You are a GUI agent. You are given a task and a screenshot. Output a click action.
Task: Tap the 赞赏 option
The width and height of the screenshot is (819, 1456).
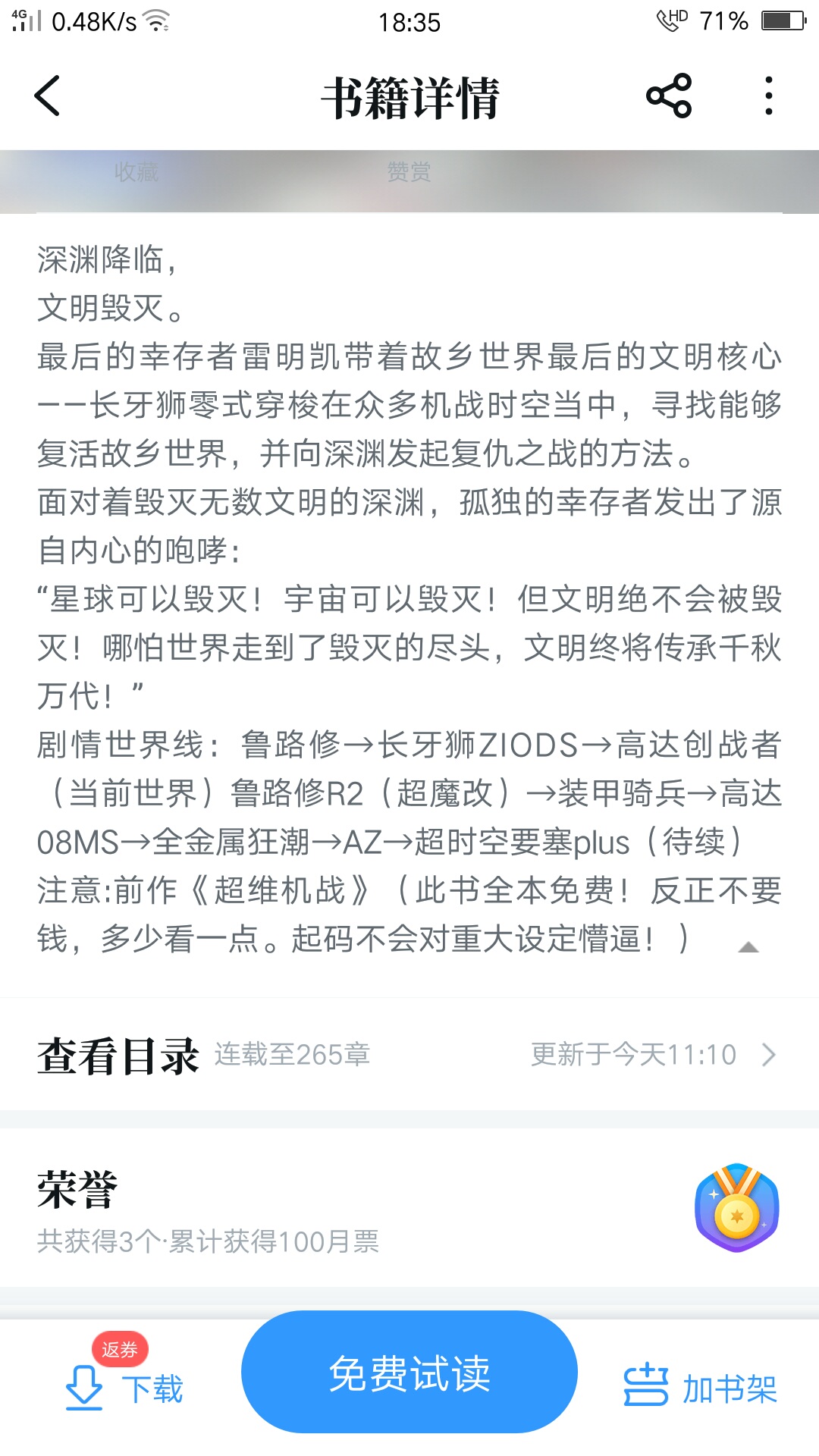pyautogui.click(x=409, y=172)
